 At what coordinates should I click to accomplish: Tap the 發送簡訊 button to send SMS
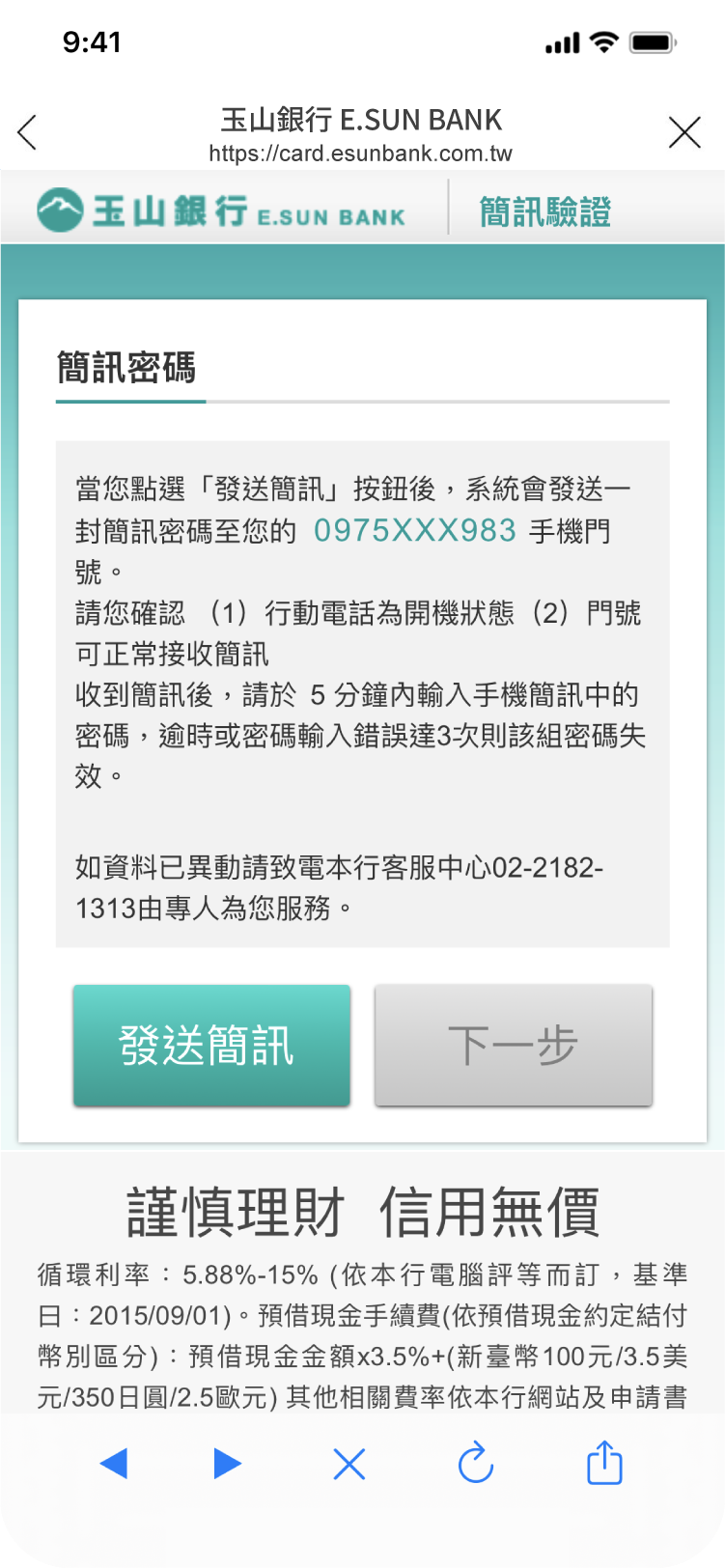pyautogui.click(x=211, y=1045)
